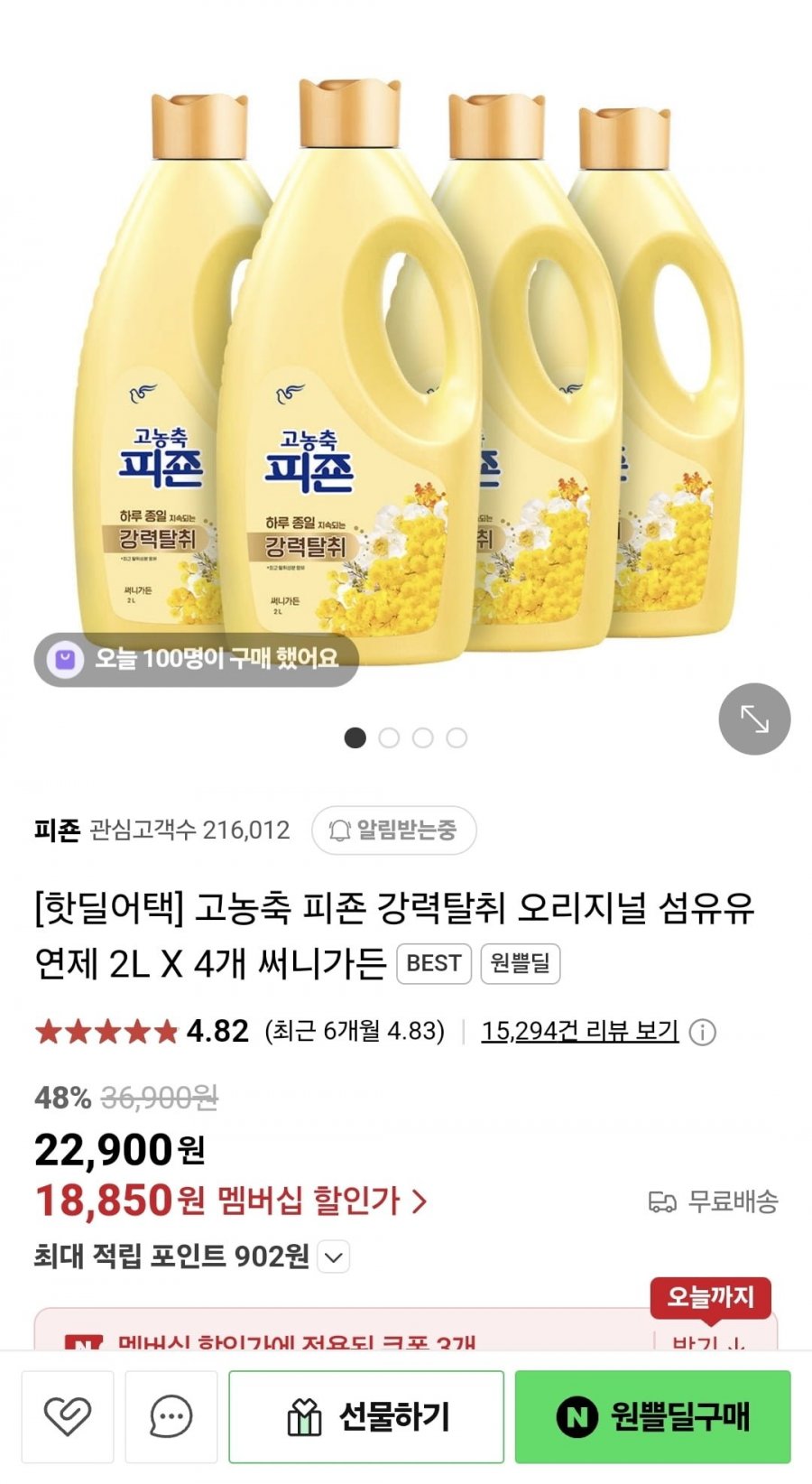The width and height of the screenshot is (812, 1484).
Task: Open the 15,294건 리뷰 보기 link
Action: 579,1031
